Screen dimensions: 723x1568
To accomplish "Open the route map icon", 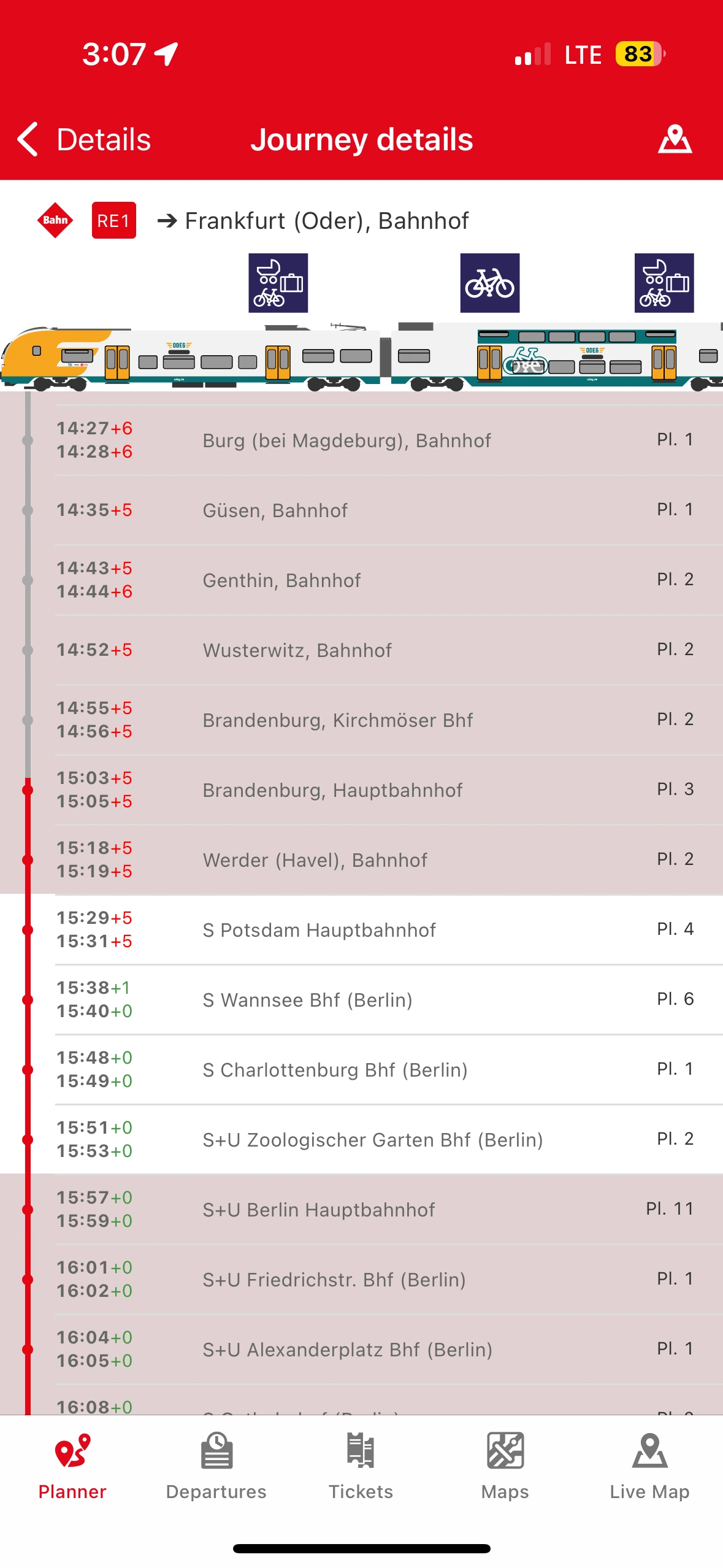I will [x=675, y=139].
